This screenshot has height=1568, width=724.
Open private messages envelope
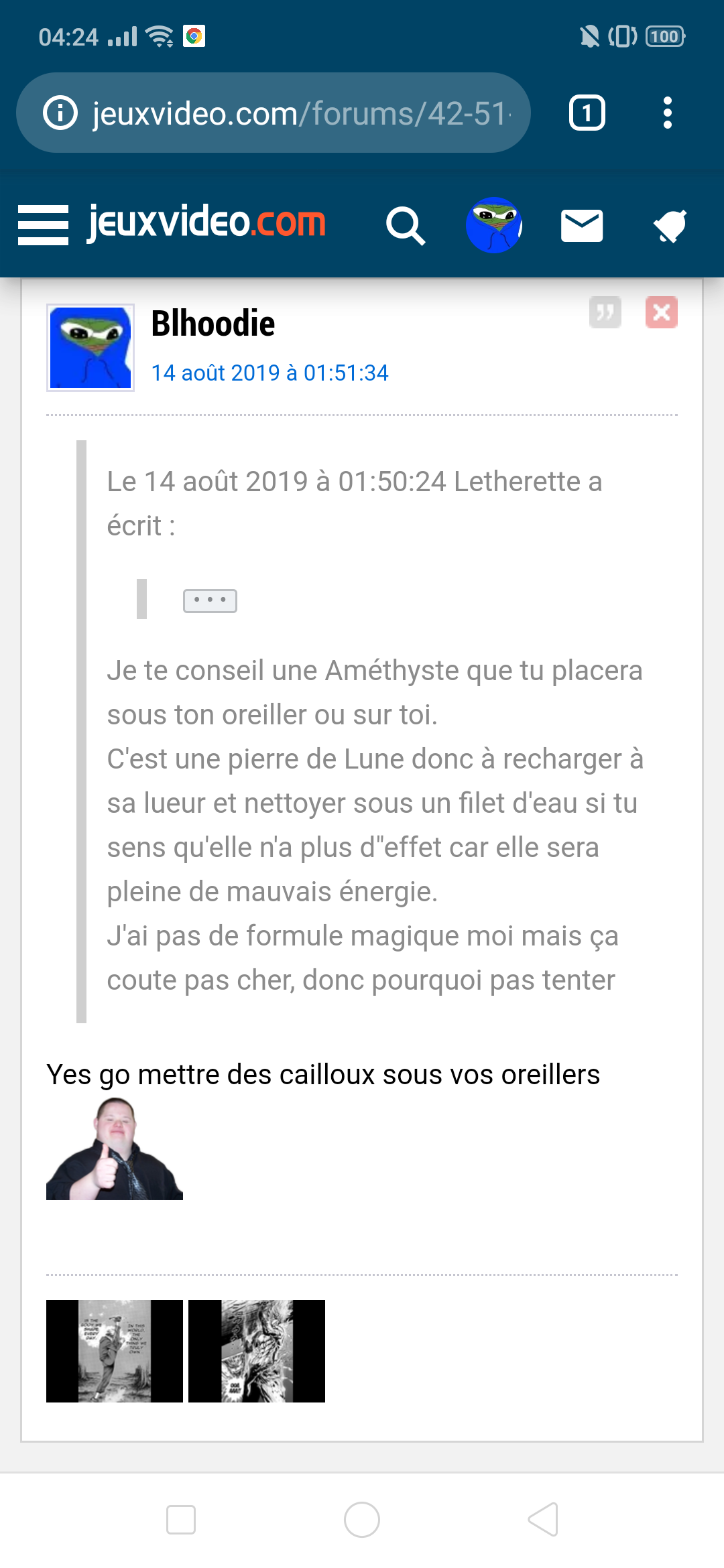582,225
